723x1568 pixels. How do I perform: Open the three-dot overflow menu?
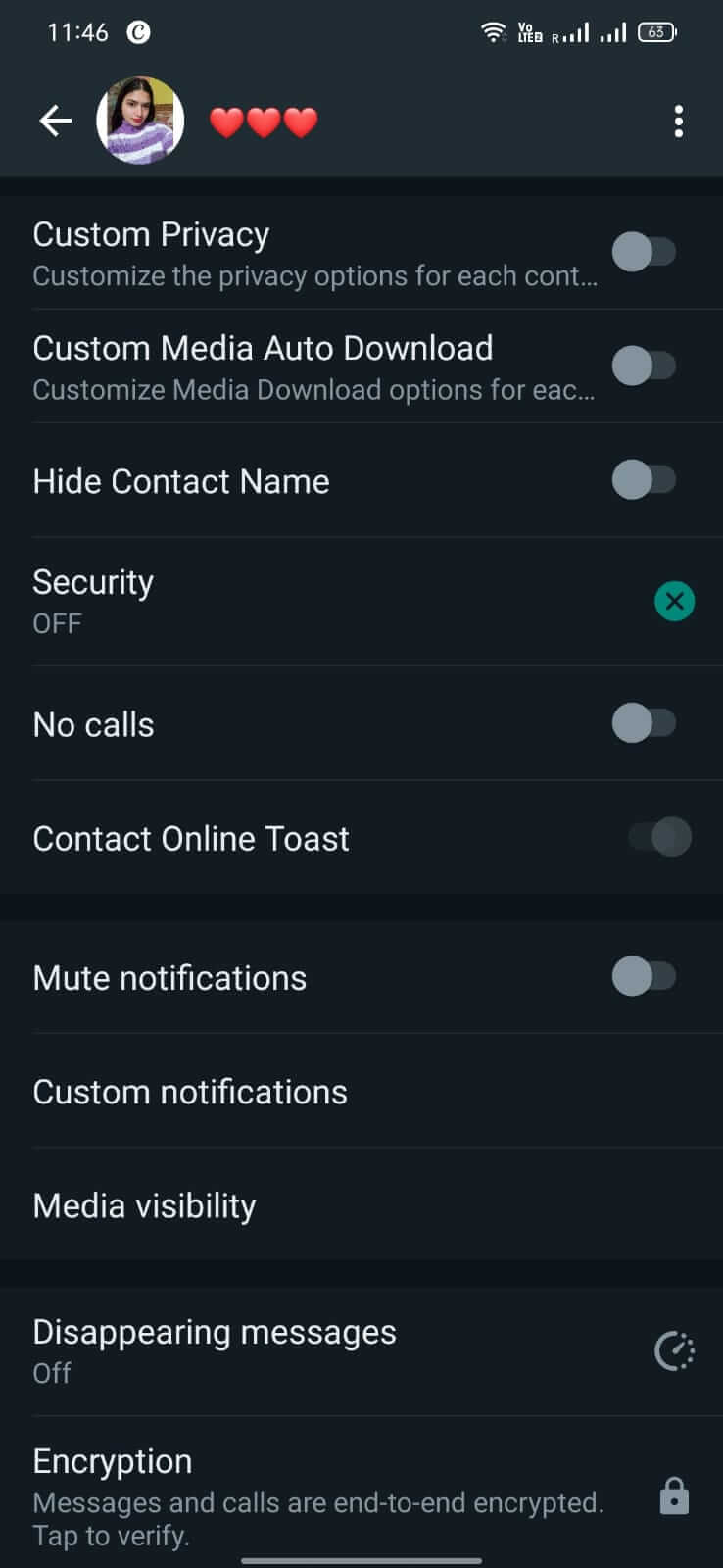(x=678, y=122)
